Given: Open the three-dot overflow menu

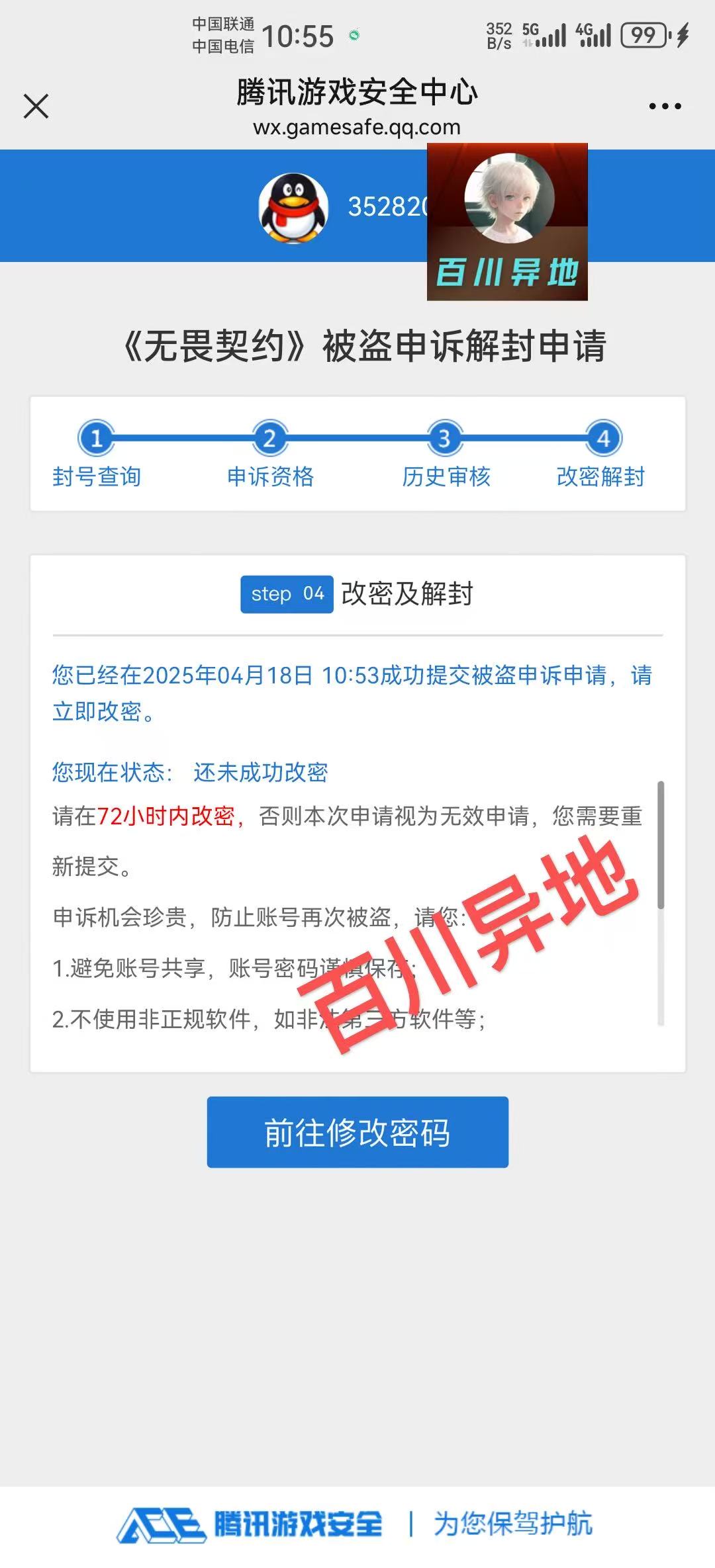Looking at the screenshot, I should (x=665, y=106).
